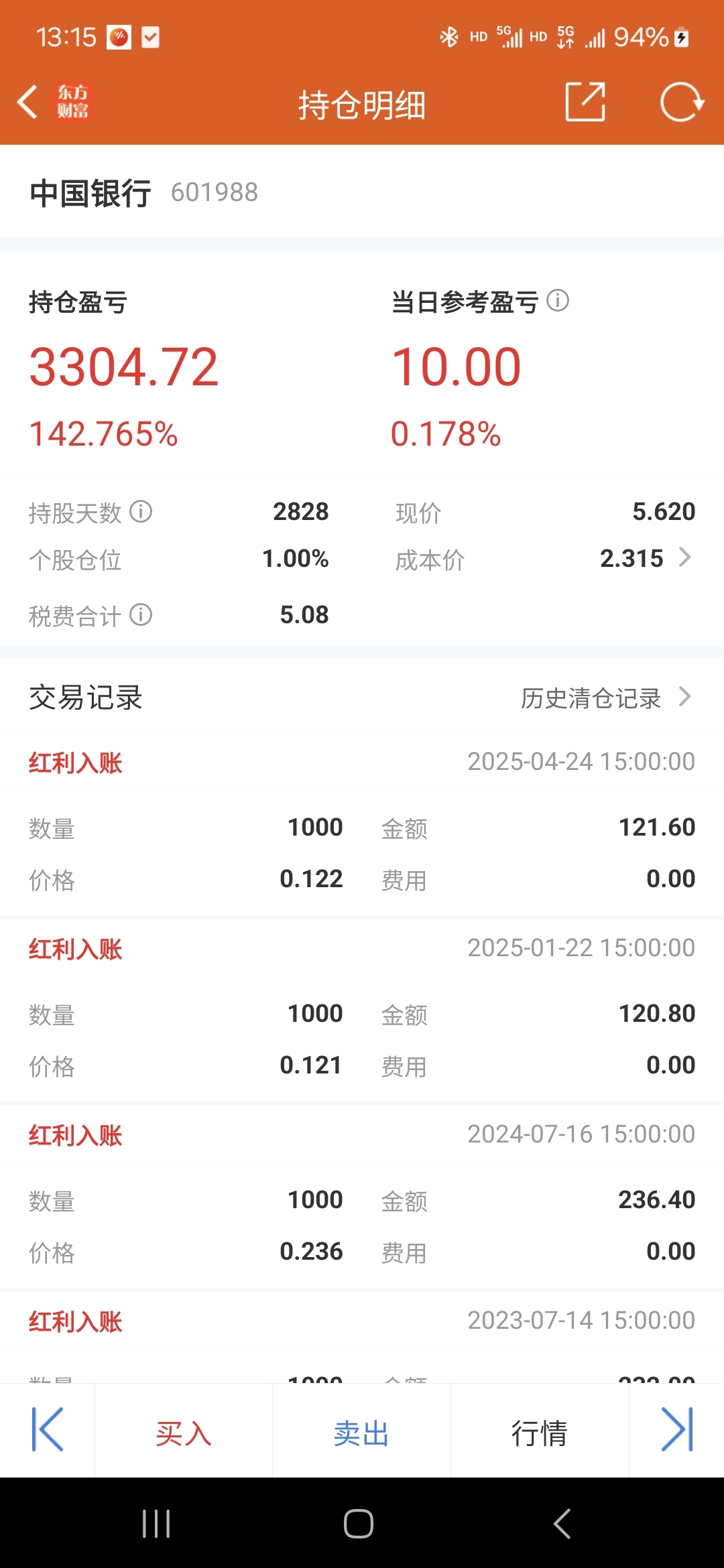Show info for 持股天数
Image resolution: width=724 pixels, height=1568 pixels.
(x=141, y=511)
